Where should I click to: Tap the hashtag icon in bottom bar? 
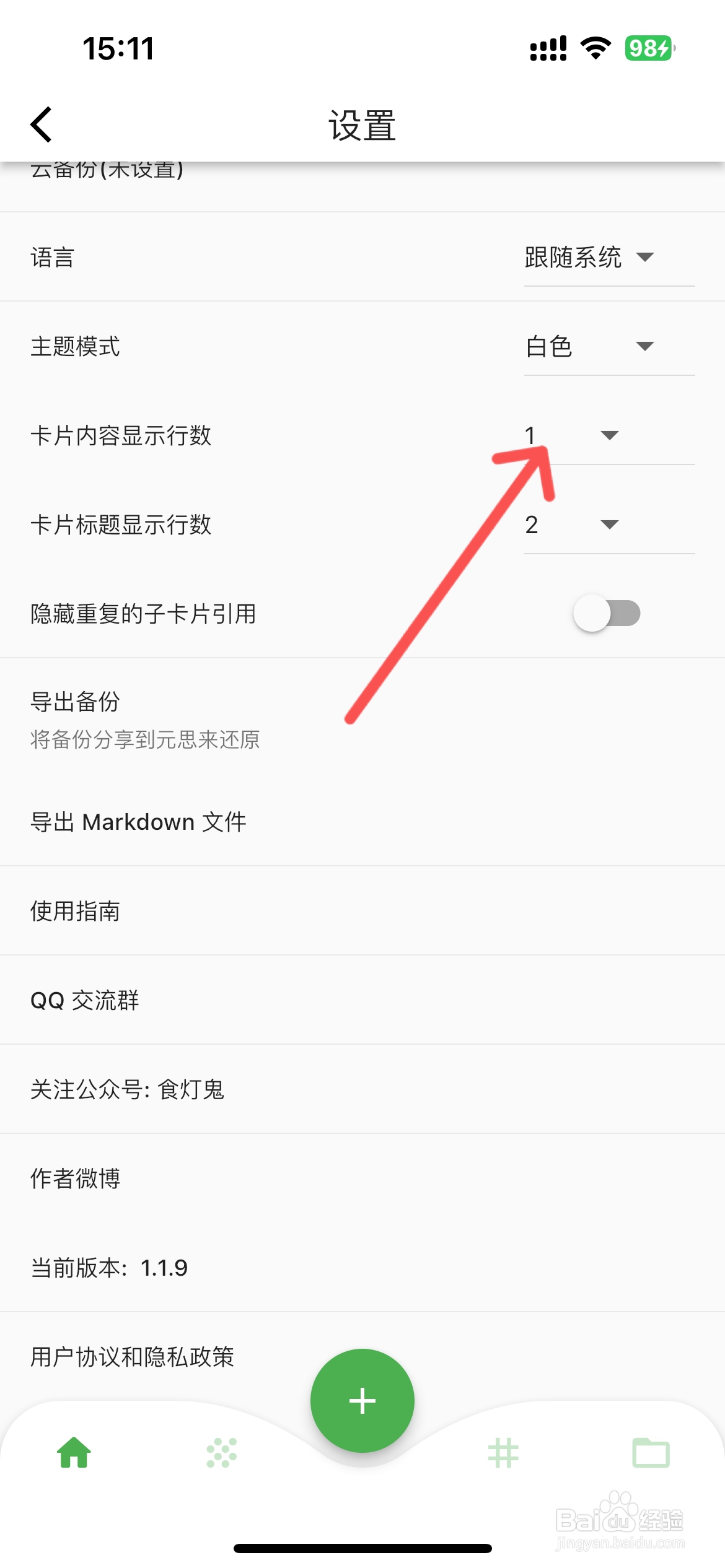click(503, 1455)
